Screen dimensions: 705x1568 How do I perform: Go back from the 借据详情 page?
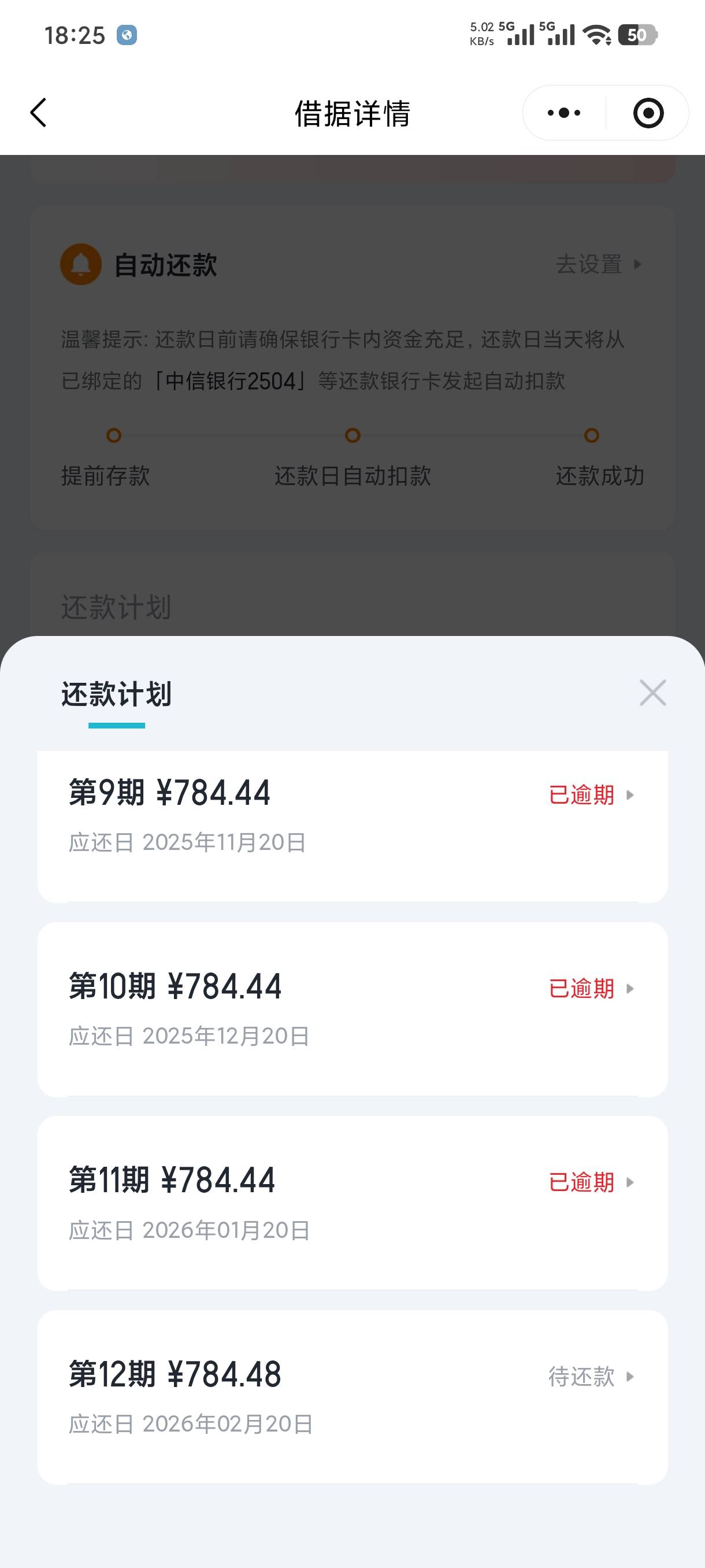click(38, 113)
